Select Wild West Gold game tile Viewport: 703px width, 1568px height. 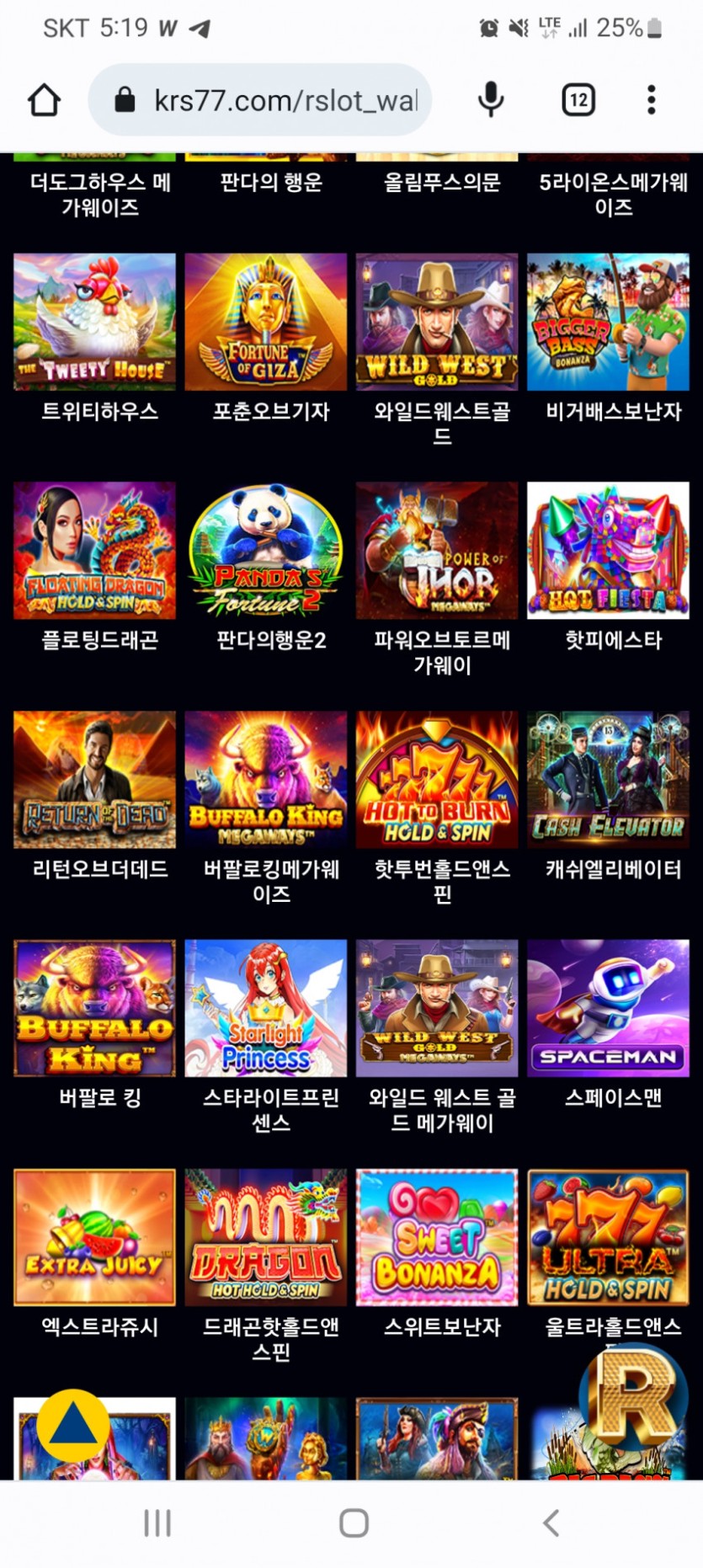(x=436, y=322)
